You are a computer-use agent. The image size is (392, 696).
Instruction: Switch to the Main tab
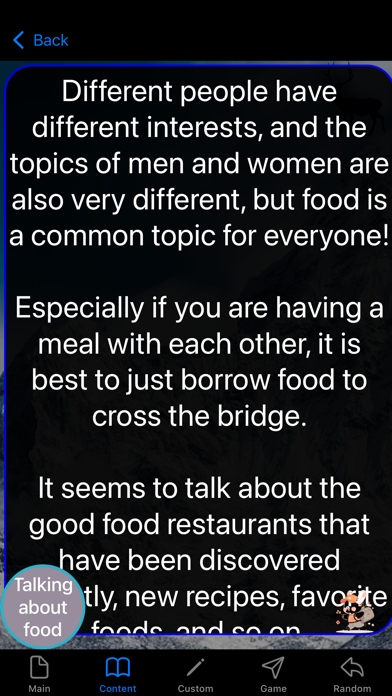click(x=39, y=674)
